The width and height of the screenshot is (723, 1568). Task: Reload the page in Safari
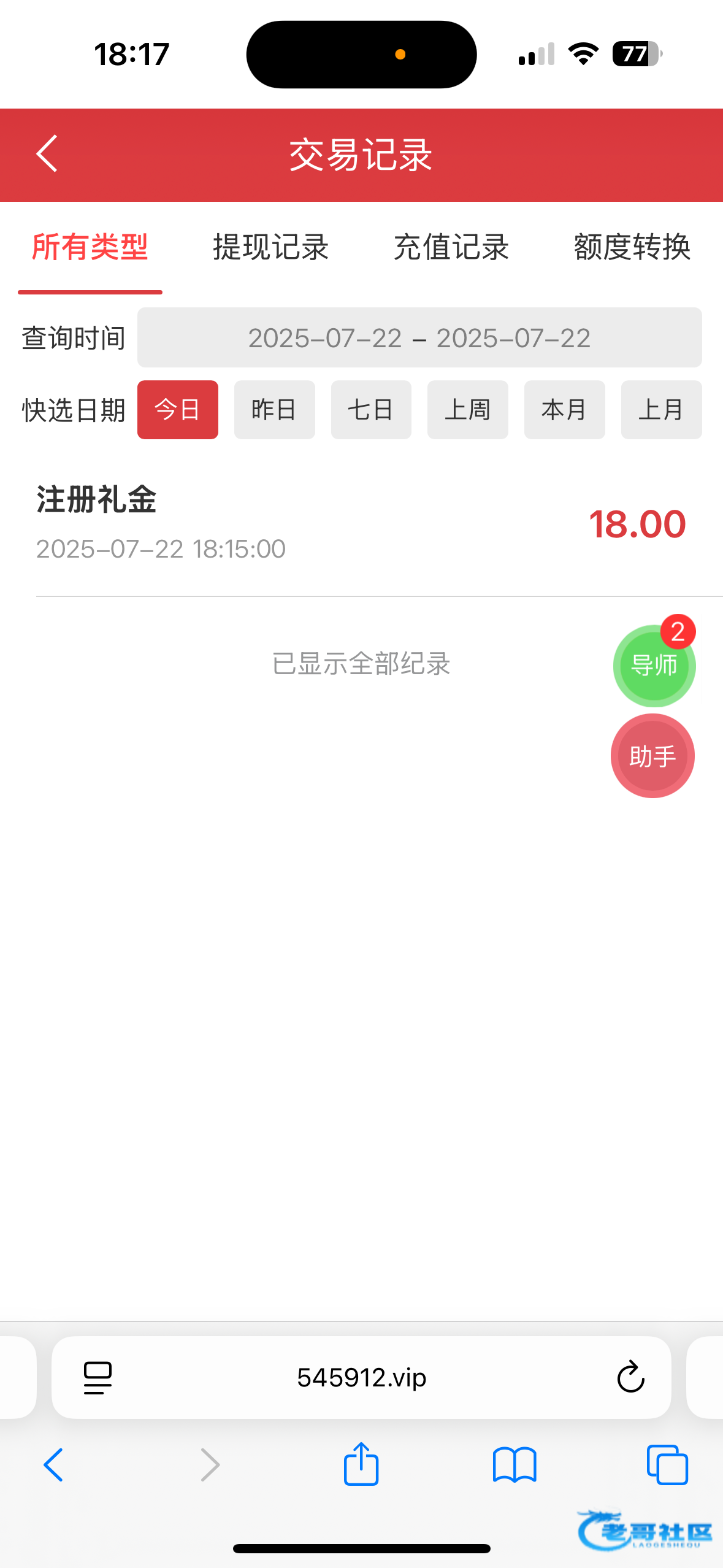click(630, 1378)
